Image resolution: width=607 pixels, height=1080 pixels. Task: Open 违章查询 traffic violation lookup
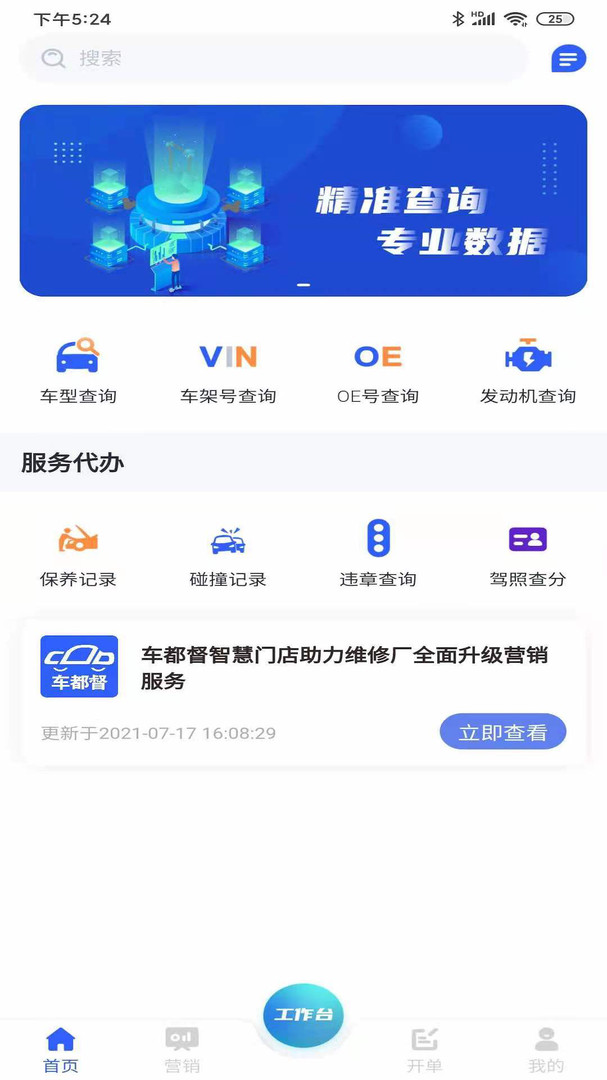(x=378, y=554)
